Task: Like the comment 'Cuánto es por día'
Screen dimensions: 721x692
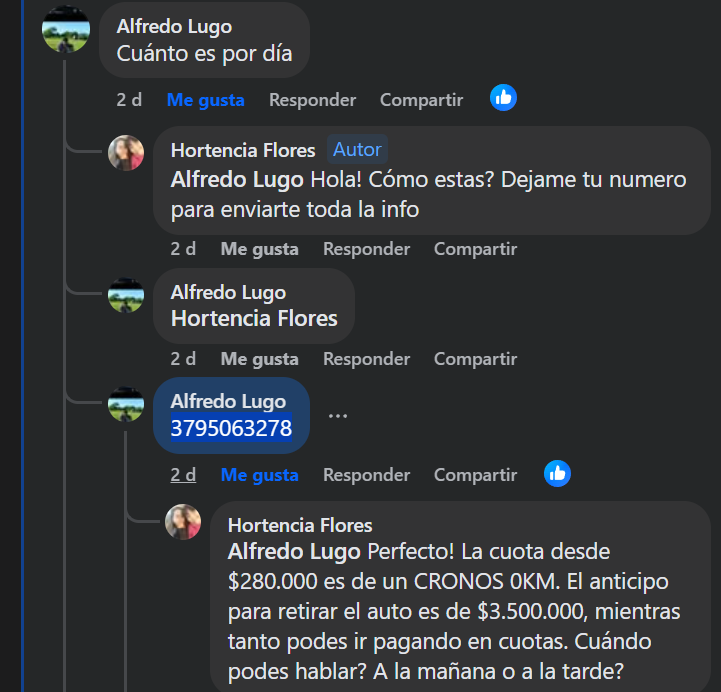Action: [205, 100]
